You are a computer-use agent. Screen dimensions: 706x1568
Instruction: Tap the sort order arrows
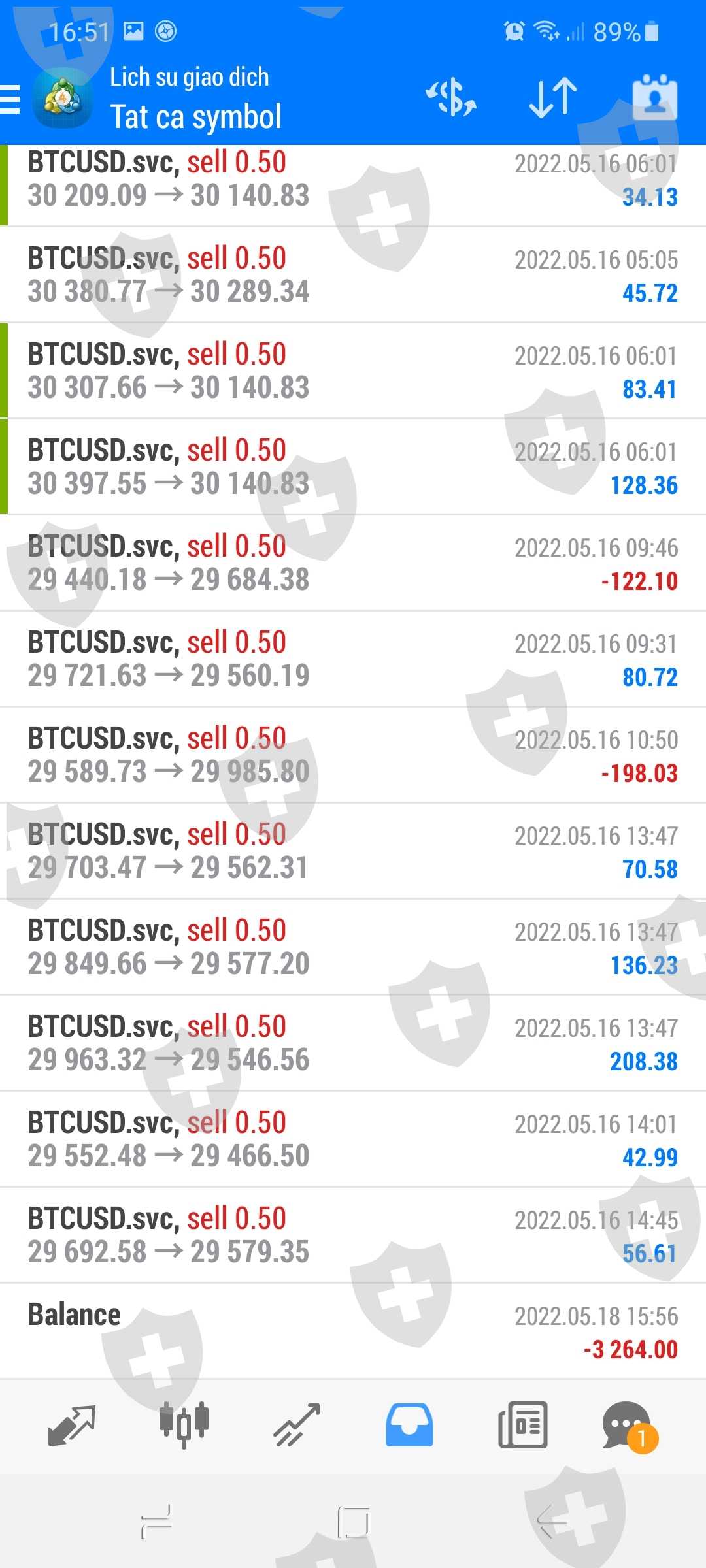(553, 98)
